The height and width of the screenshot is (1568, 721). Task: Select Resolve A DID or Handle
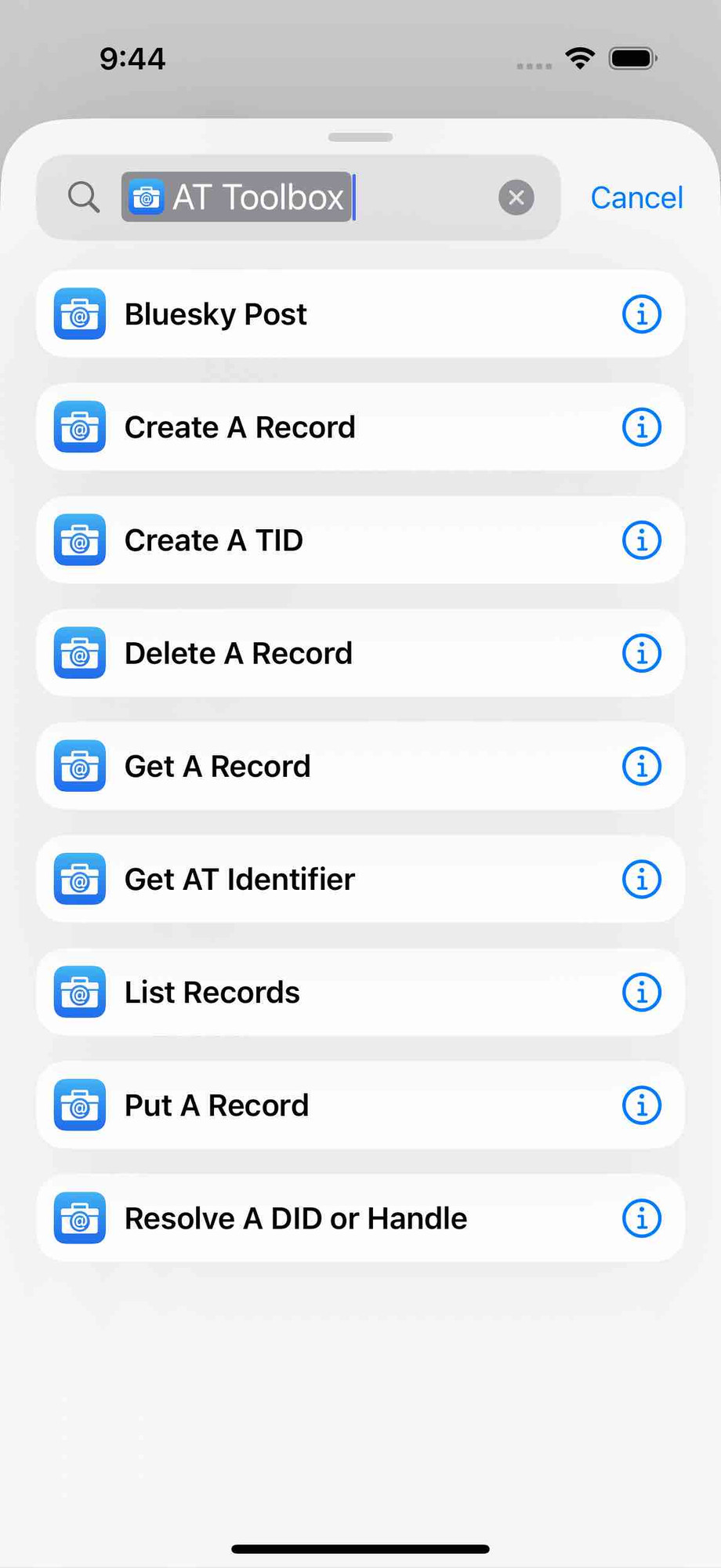point(360,1218)
